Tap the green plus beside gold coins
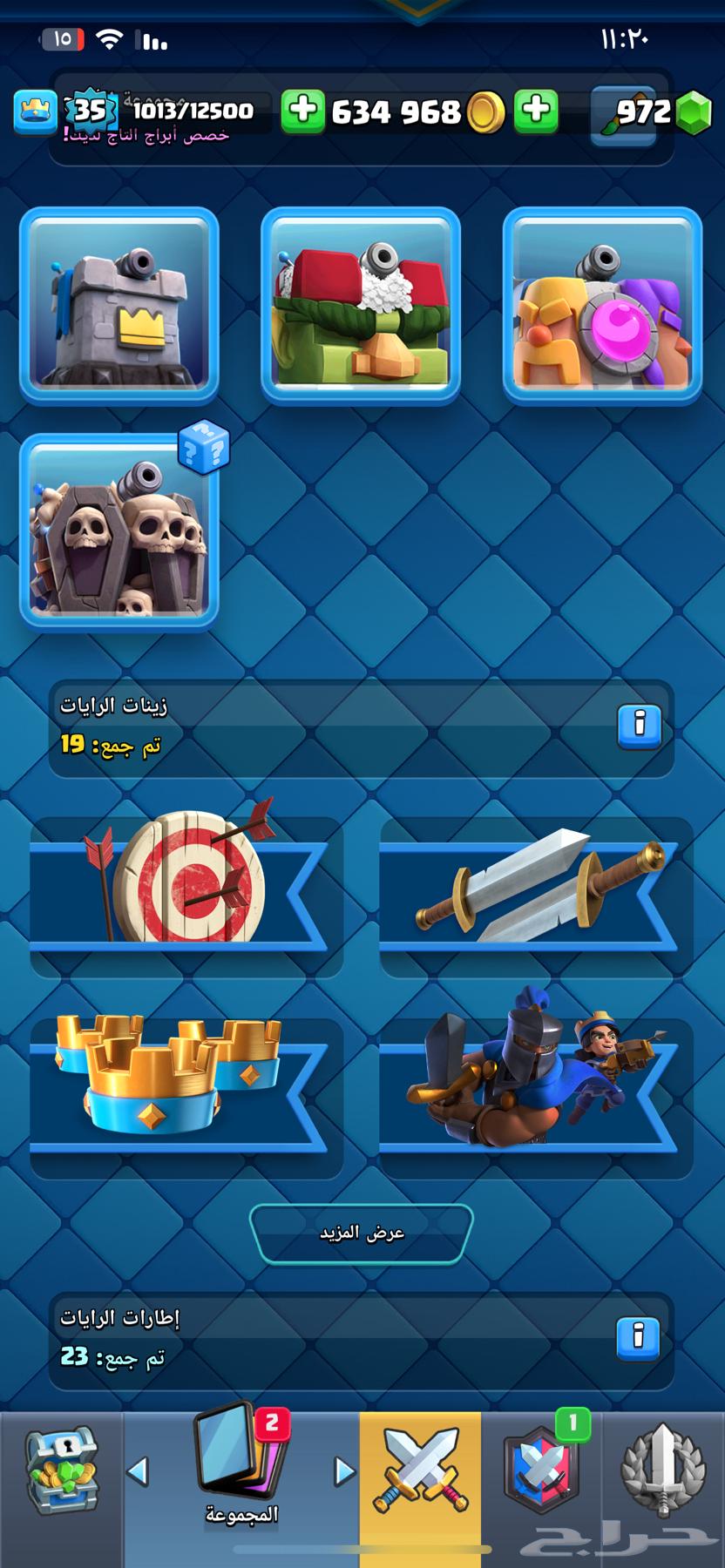Screen dimensions: 725x1568 (302, 112)
